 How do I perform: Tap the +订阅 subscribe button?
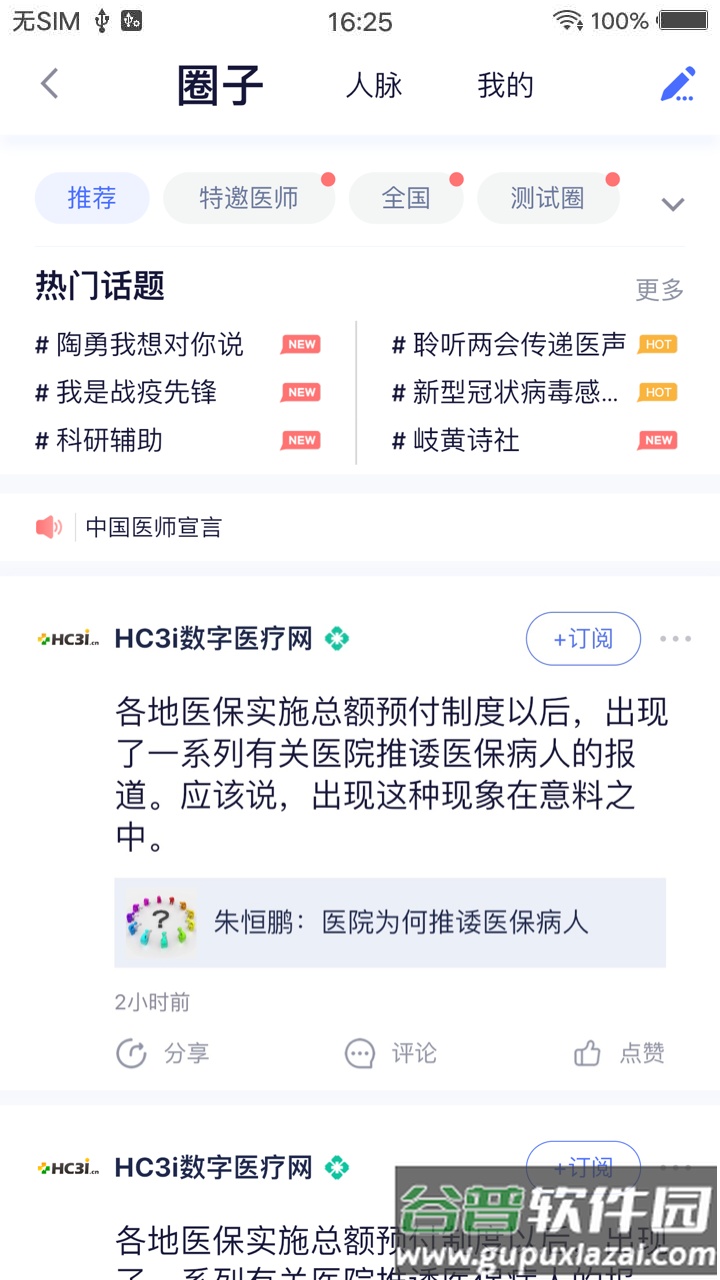click(583, 638)
